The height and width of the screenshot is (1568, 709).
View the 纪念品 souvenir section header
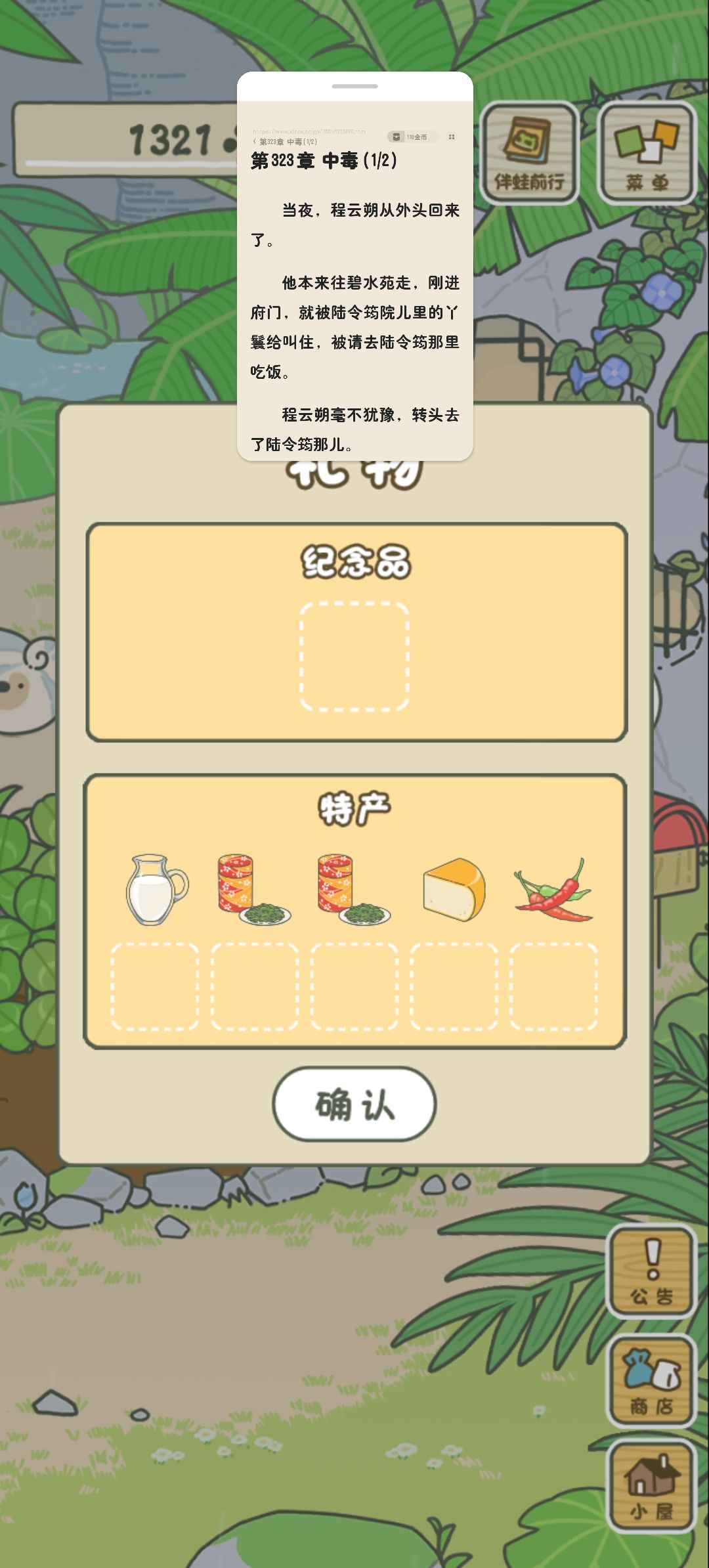[354, 563]
